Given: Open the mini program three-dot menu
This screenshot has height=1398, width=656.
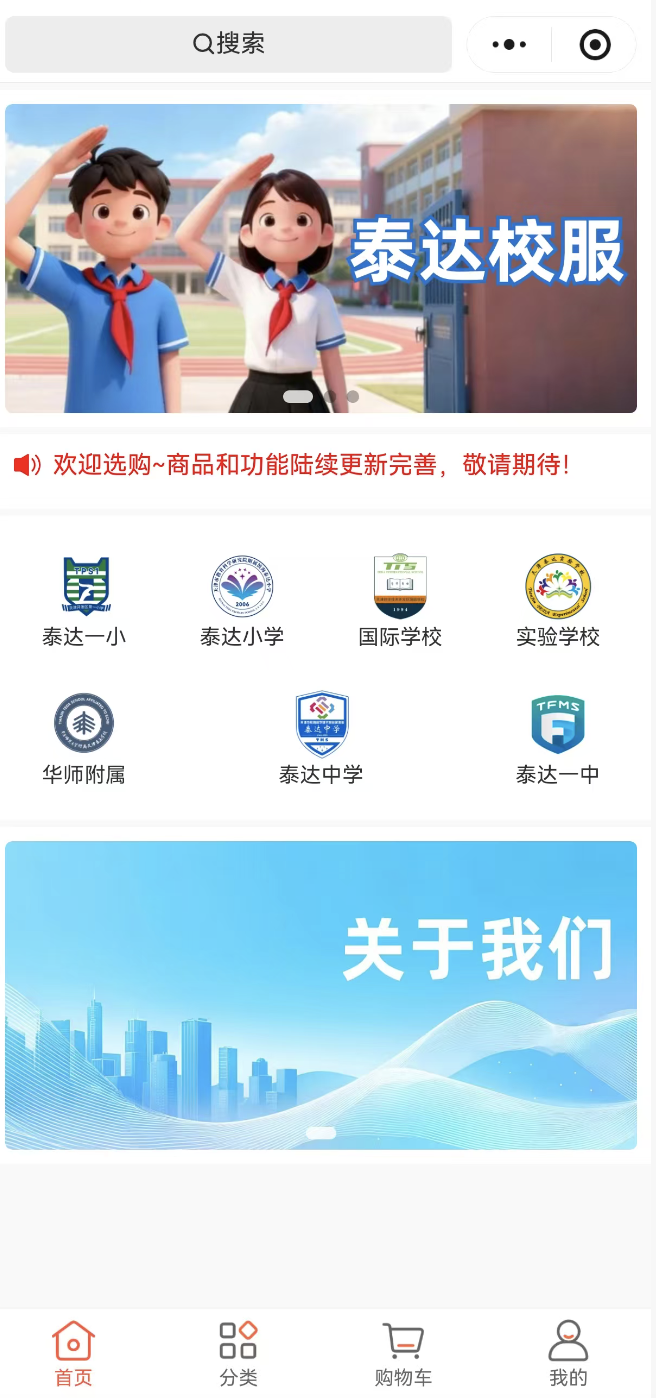Looking at the screenshot, I should pyautogui.click(x=510, y=44).
